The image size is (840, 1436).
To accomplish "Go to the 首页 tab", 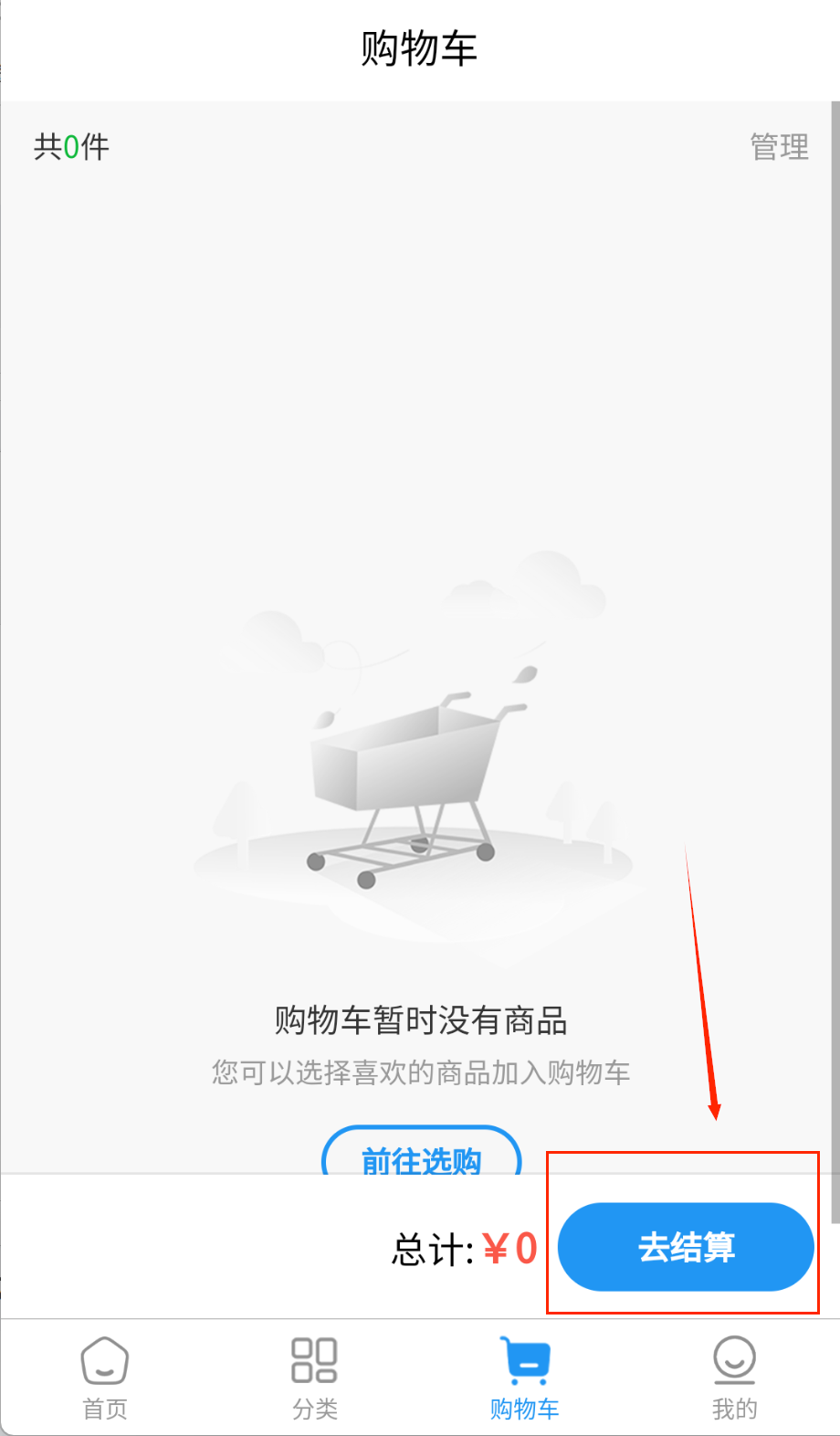I will click(105, 1378).
